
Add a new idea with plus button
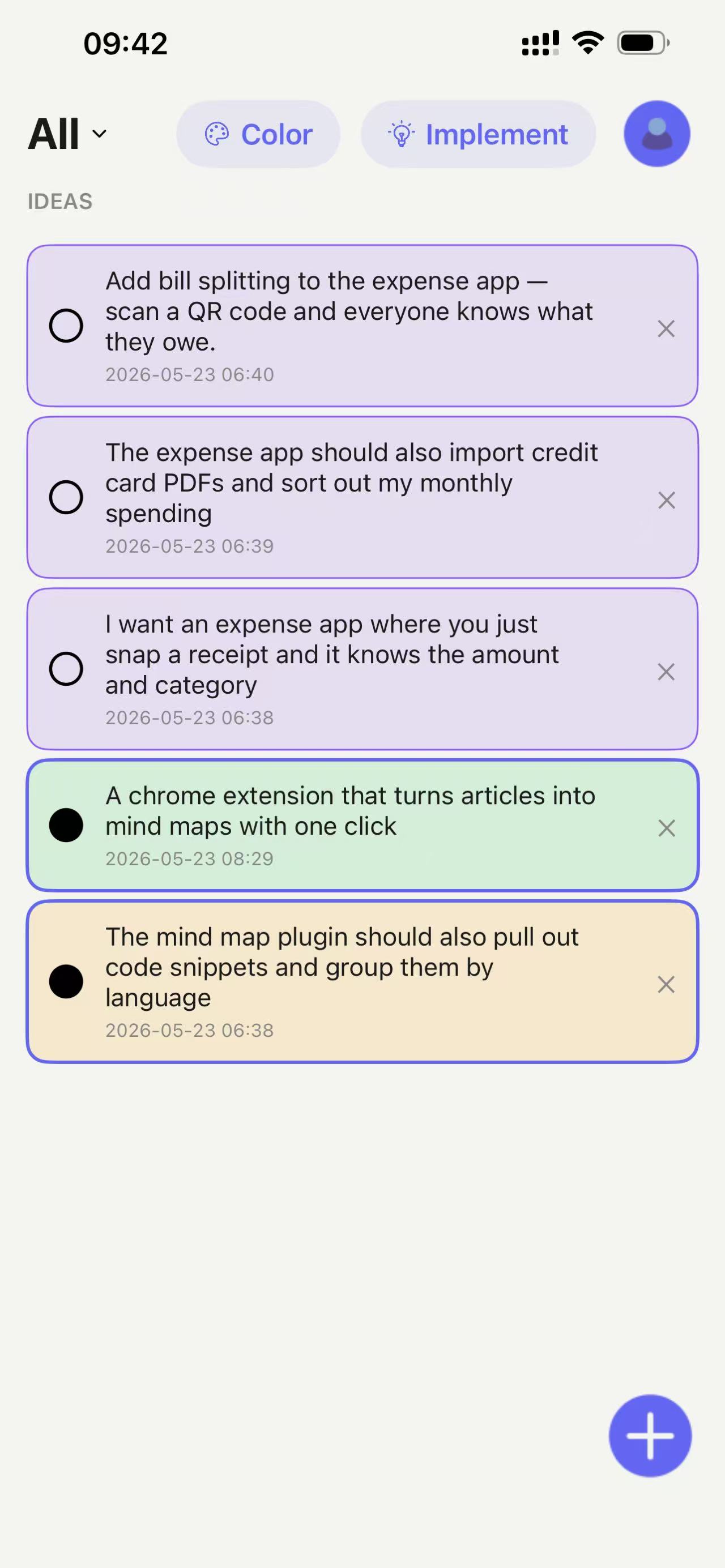click(650, 1436)
